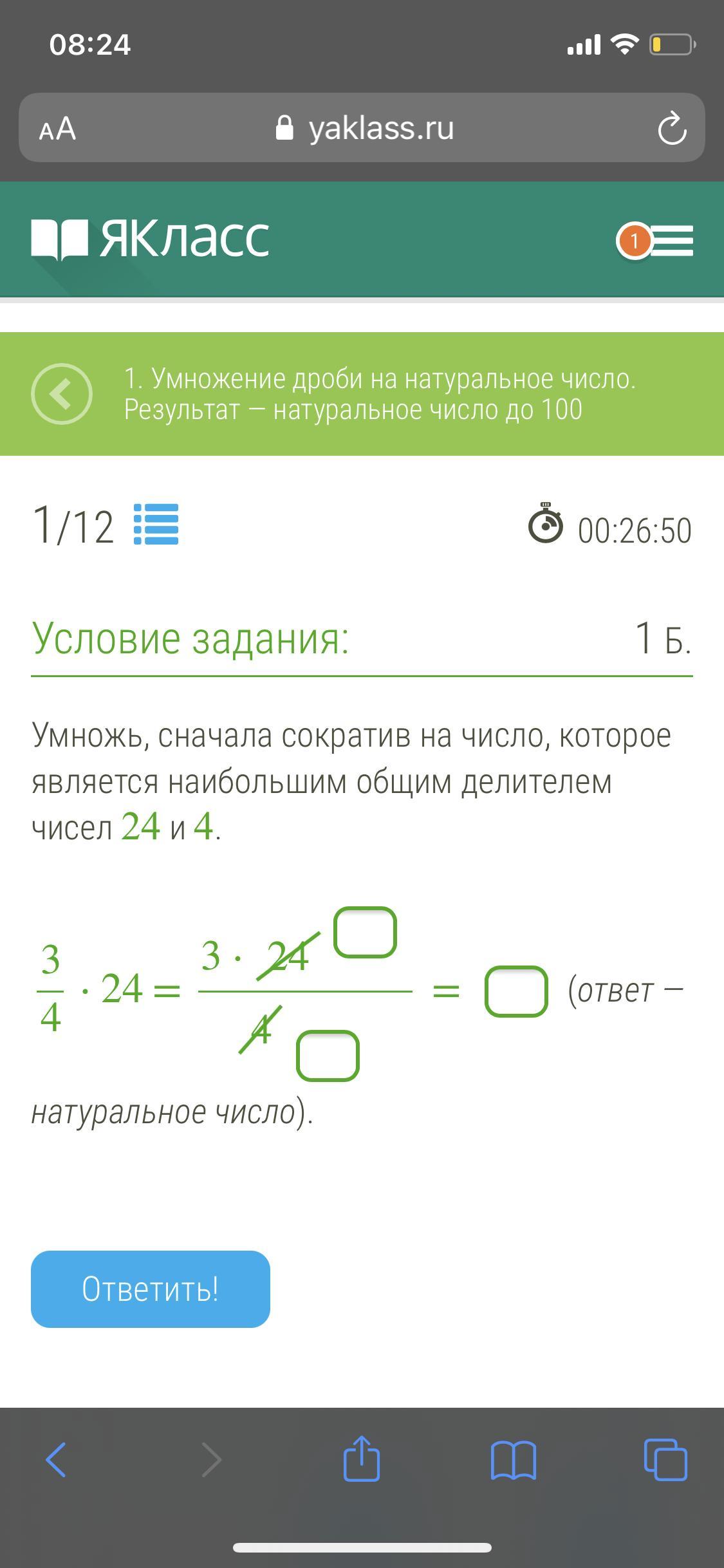Go back in Safari browser toolbar
Viewport: 724px width, 1568px height.
pos(56,1459)
